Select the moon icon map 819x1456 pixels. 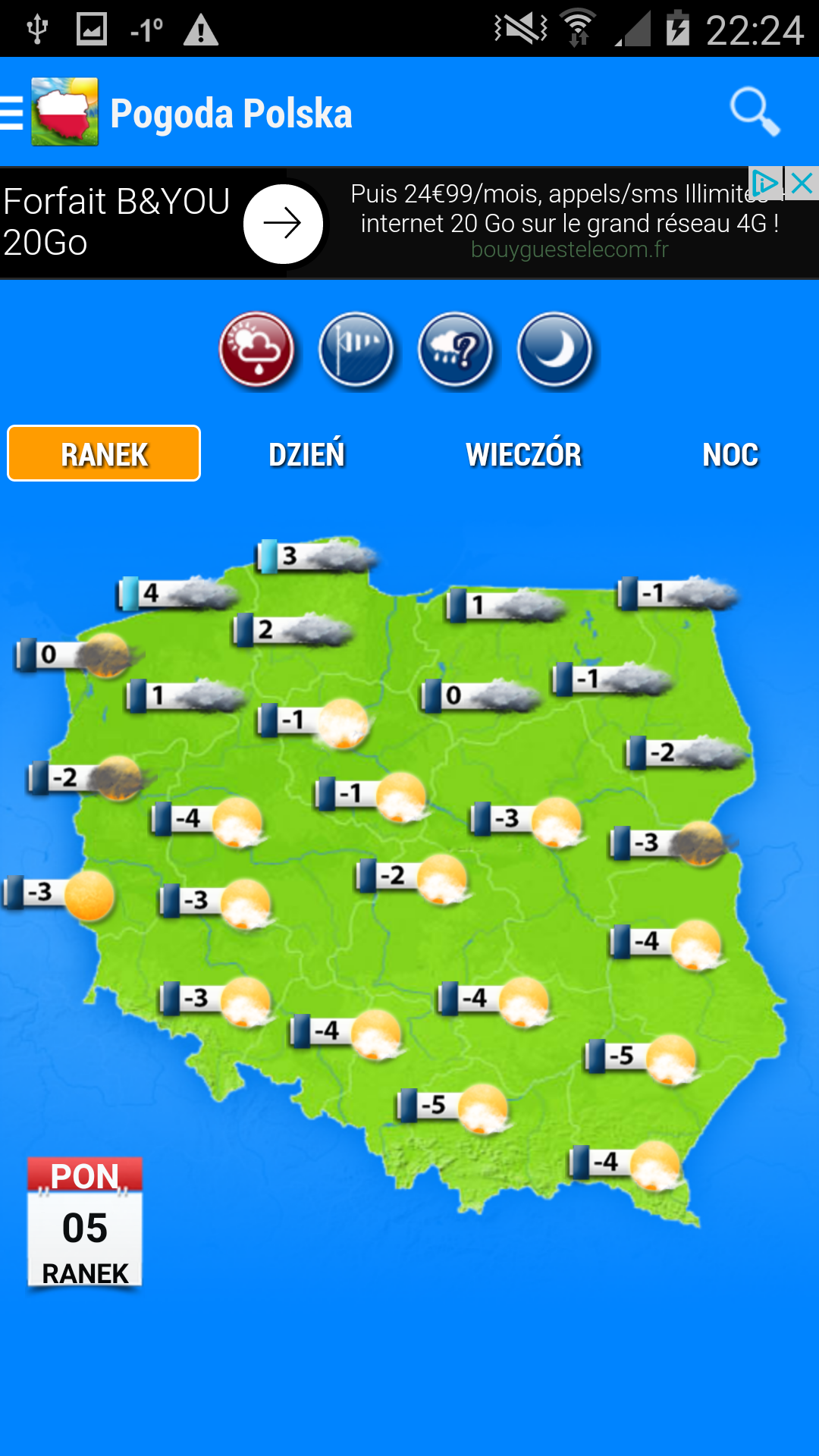tap(554, 350)
